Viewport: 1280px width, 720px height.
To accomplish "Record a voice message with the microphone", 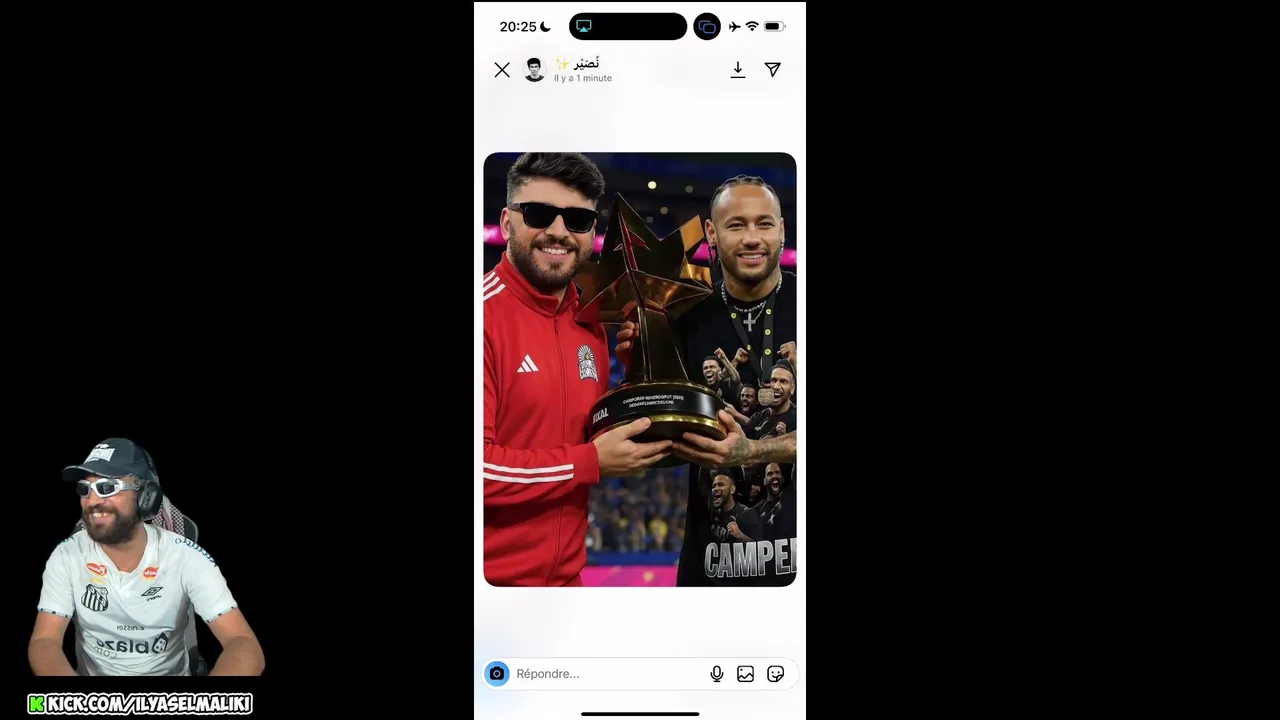I will click(x=717, y=674).
